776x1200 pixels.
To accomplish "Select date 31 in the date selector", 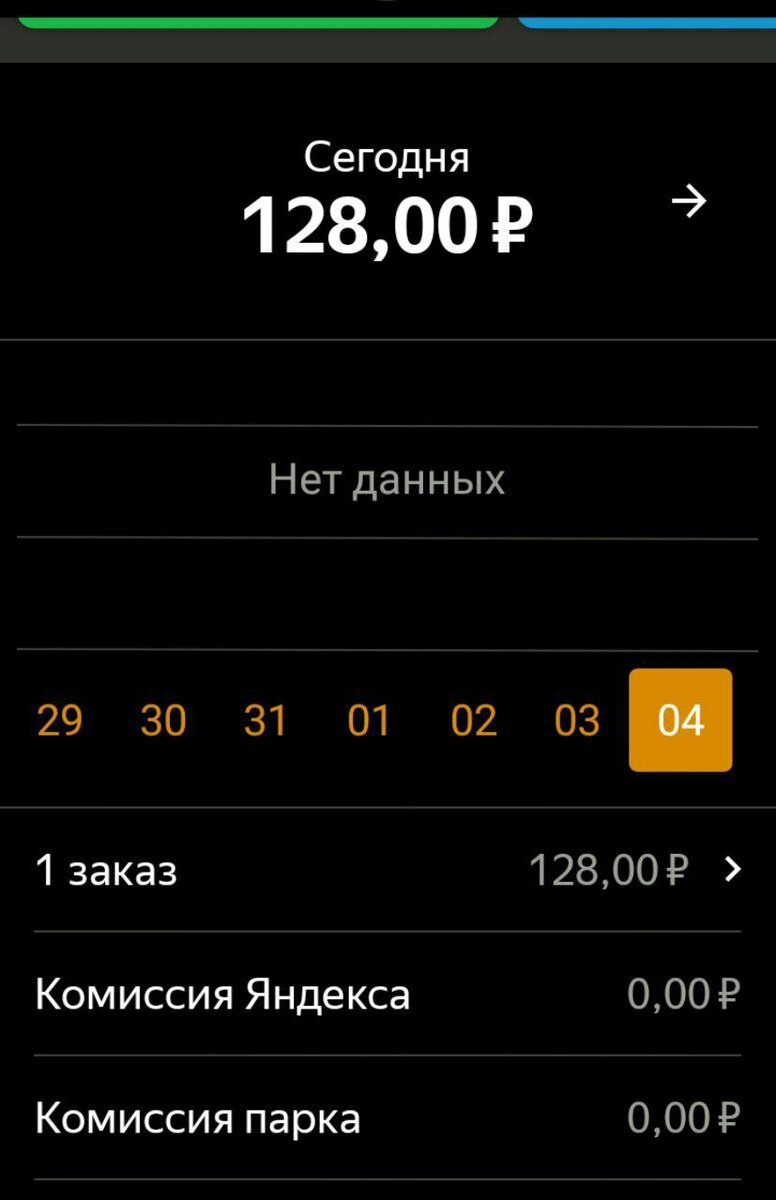I will [x=266, y=720].
